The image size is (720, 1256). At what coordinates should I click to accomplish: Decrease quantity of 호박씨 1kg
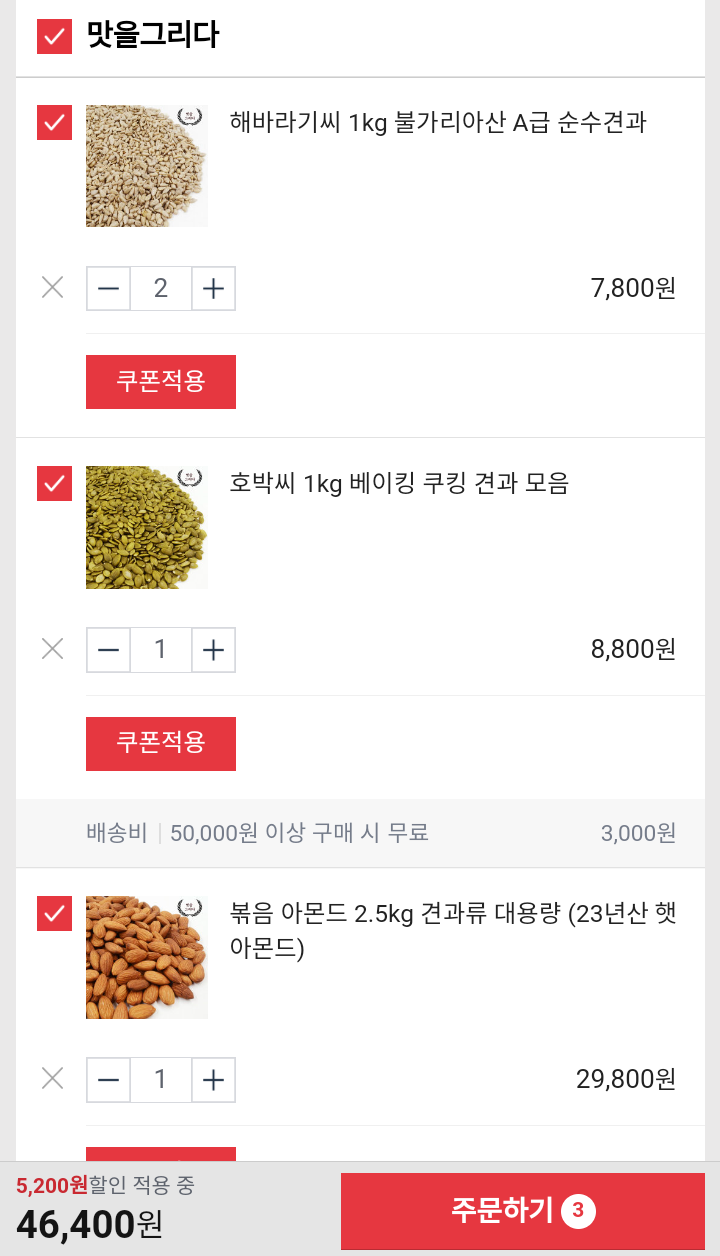[x=108, y=650]
